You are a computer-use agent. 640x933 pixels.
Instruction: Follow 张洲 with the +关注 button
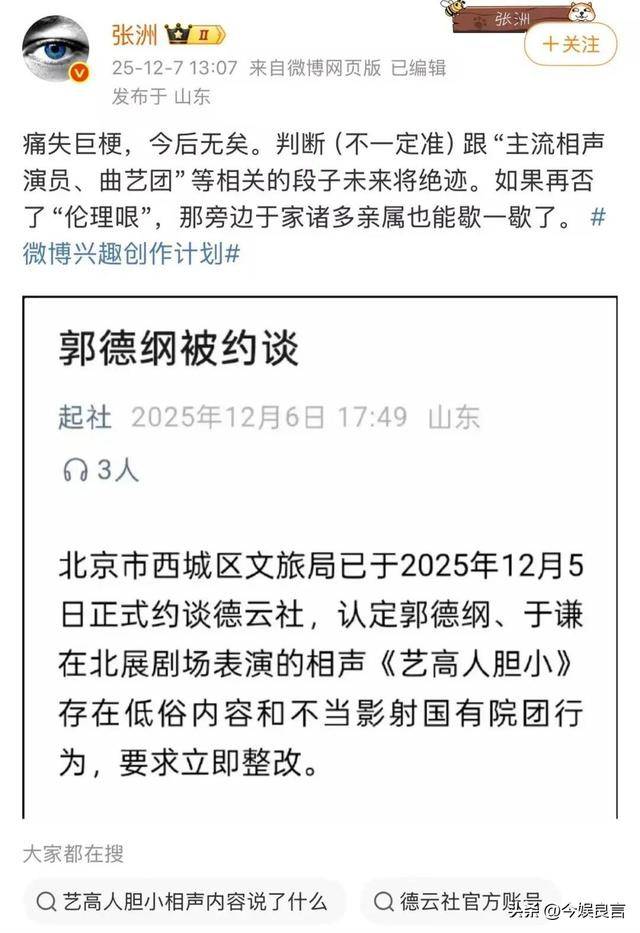[571, 45]
